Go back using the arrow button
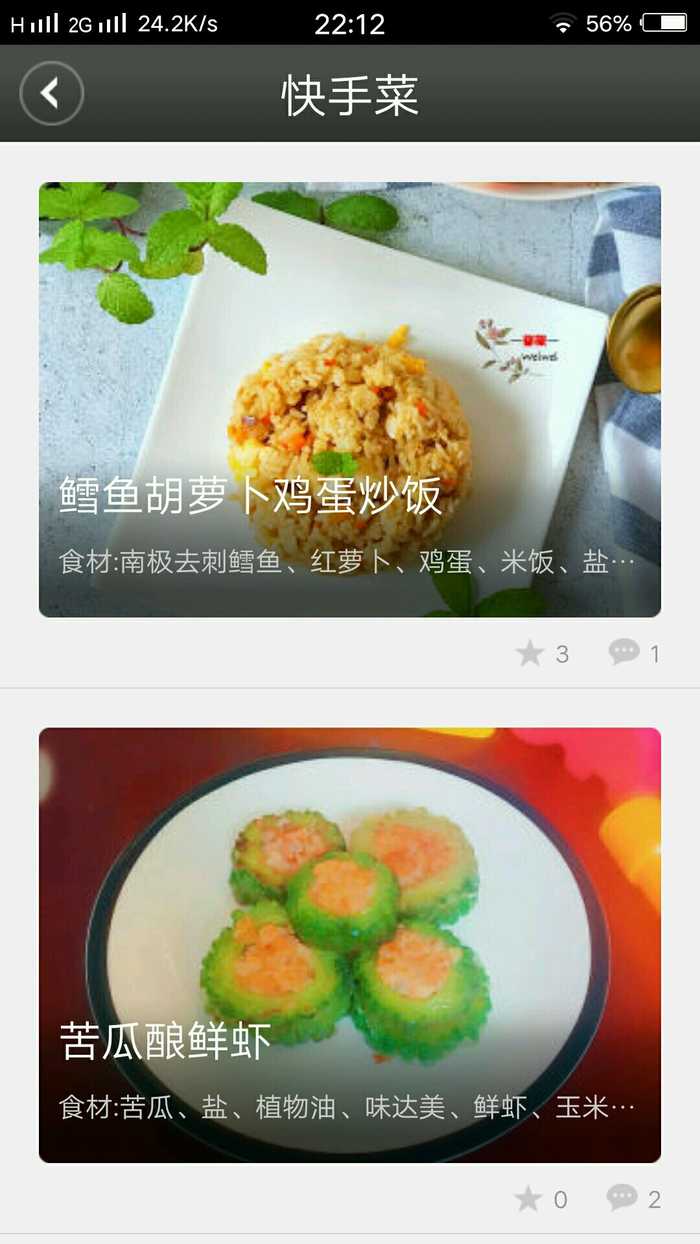700x1244 pixels. tap(51, 93)
